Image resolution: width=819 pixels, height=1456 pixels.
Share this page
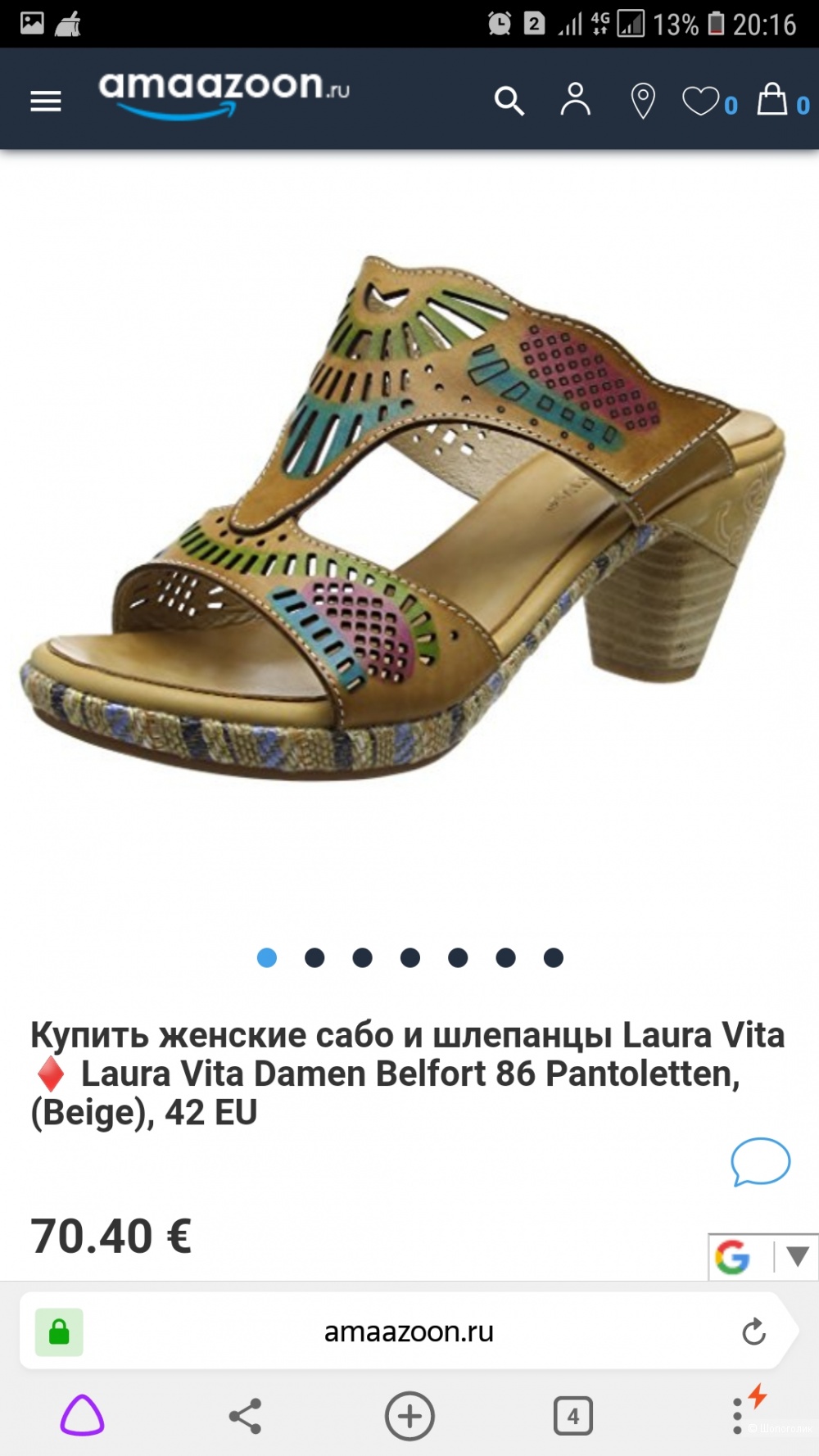245,1416
